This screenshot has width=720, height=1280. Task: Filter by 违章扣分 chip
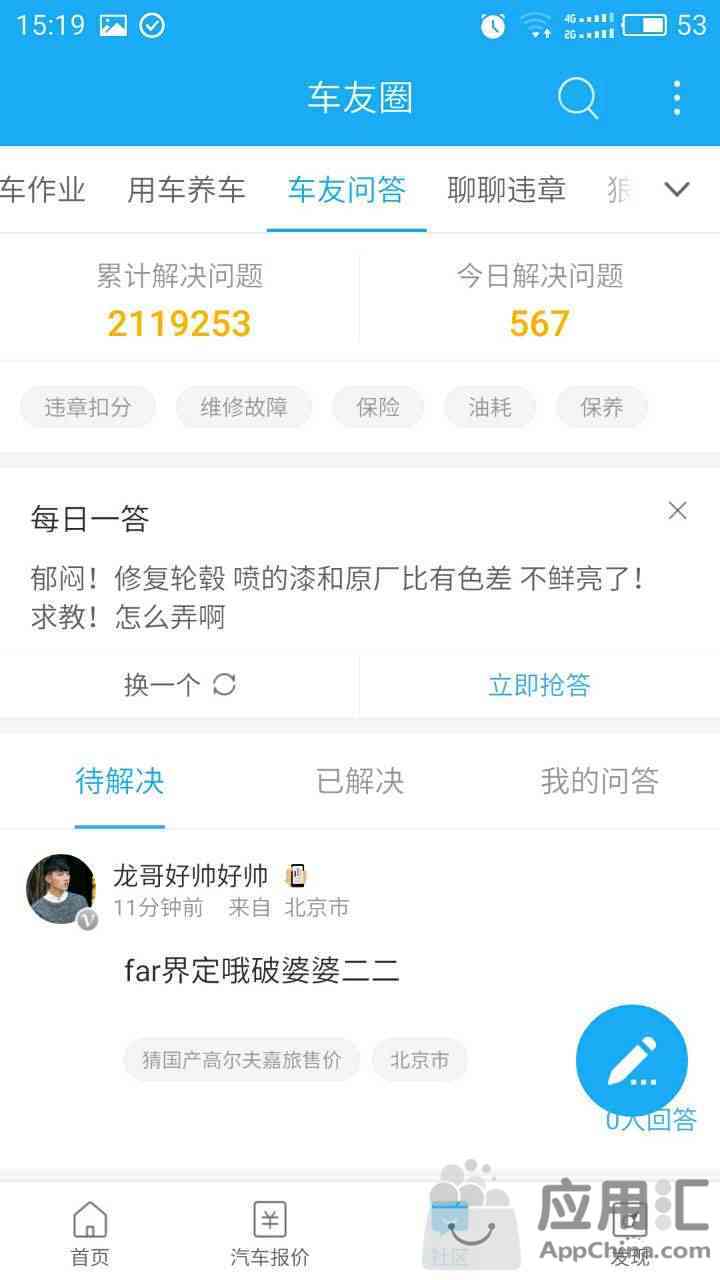[x=88, y=407]
